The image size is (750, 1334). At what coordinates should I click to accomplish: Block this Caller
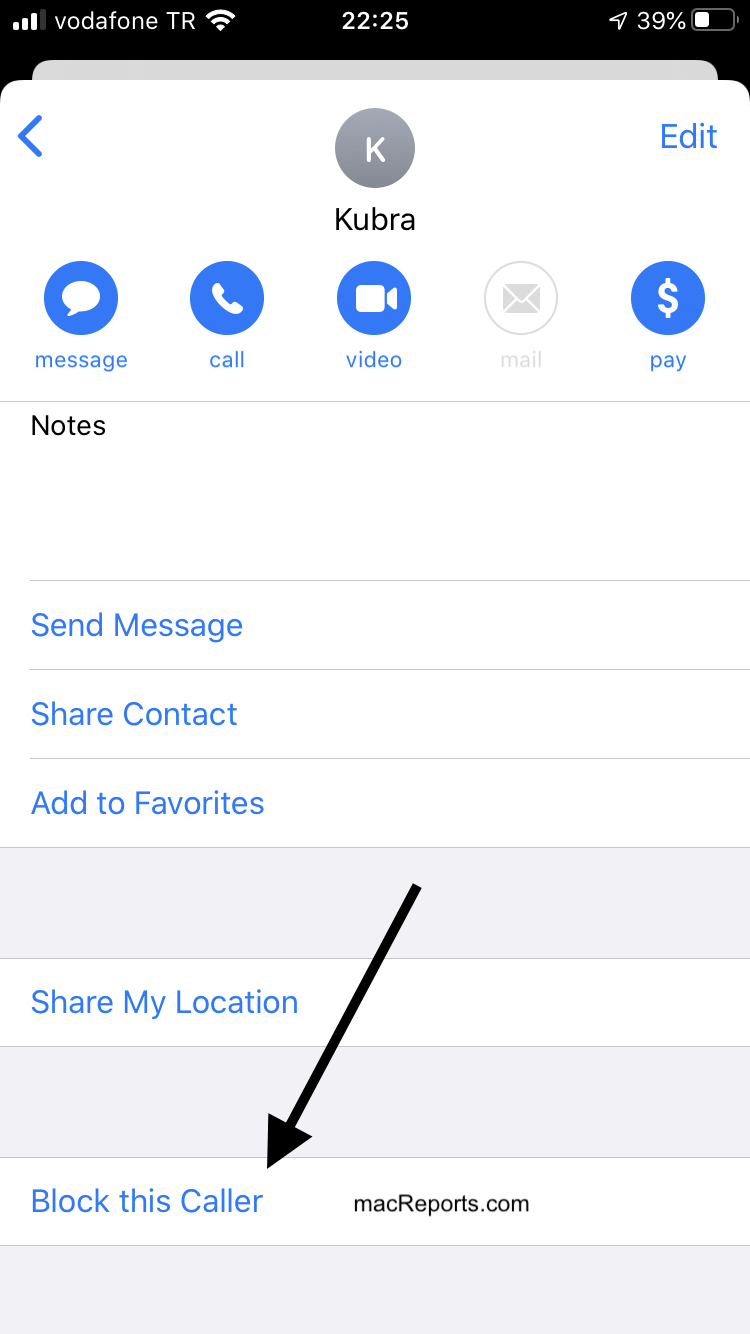tap(147, 1201)
